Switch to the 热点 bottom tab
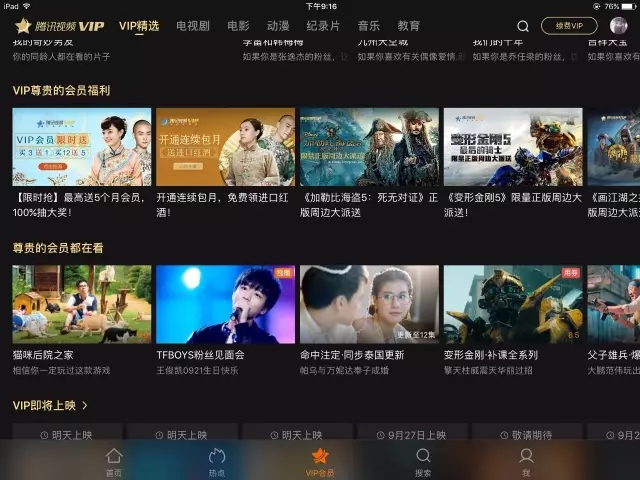Viewport: 640px width, 480px height. coord(217,461)
